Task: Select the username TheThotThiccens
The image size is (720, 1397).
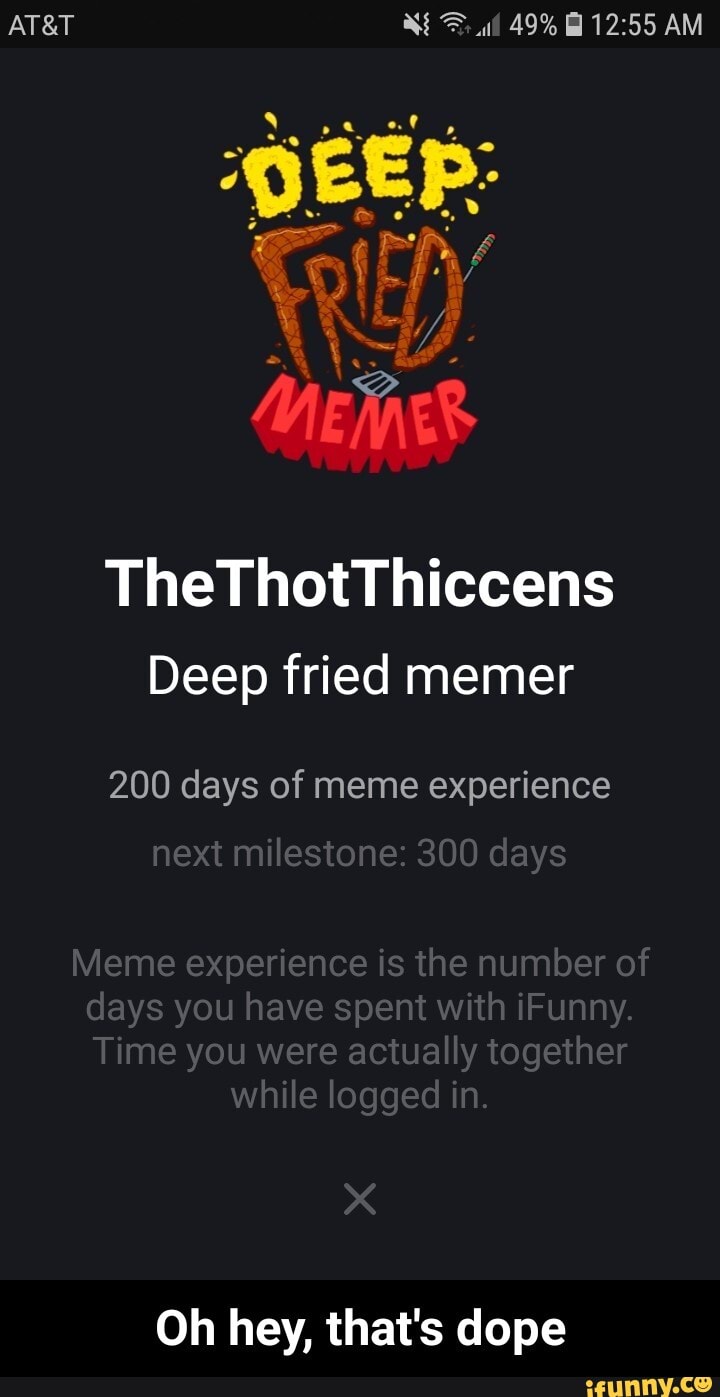Action: [x=360, y=585]
